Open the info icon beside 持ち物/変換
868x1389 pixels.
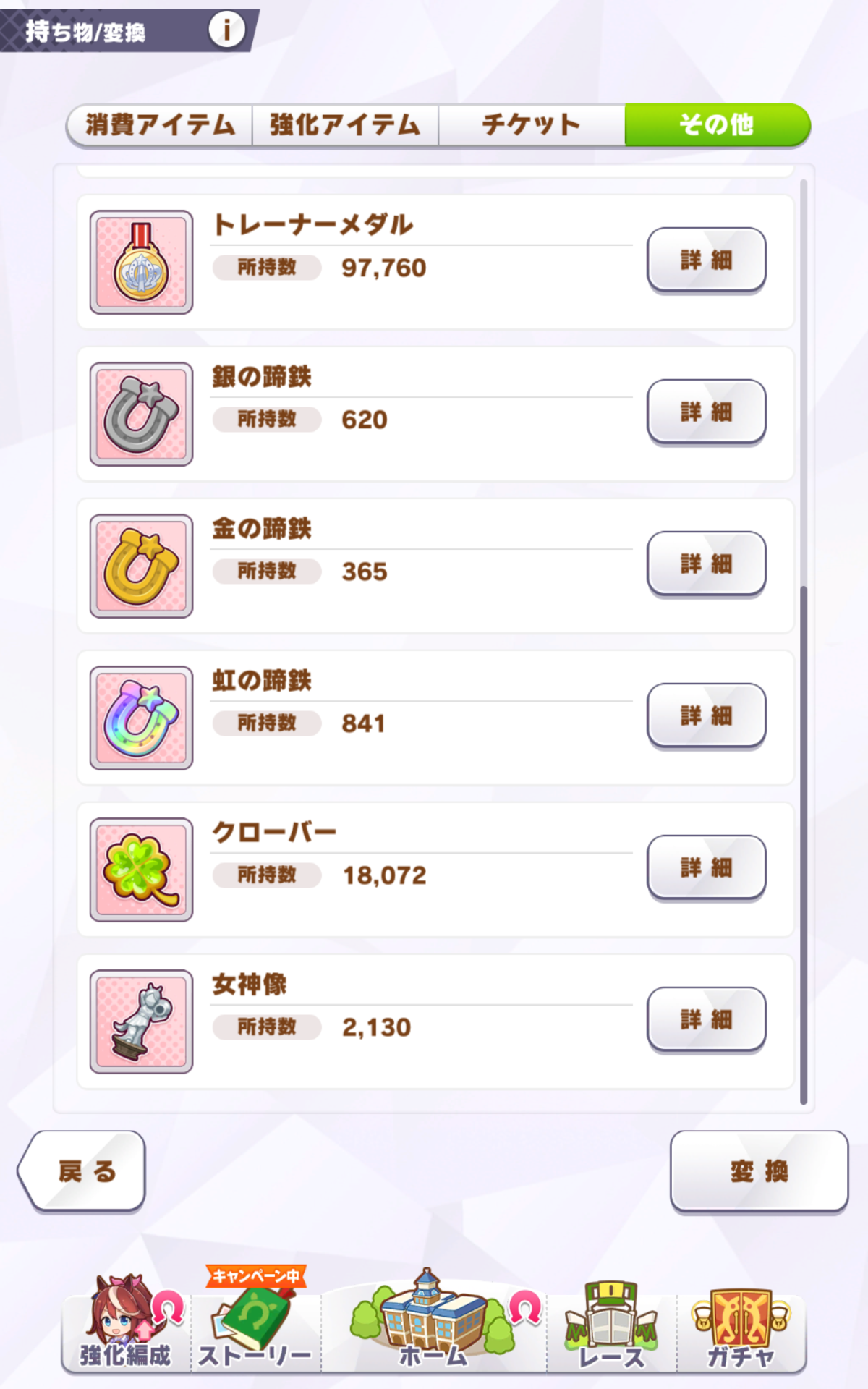(x=226, y=30)
